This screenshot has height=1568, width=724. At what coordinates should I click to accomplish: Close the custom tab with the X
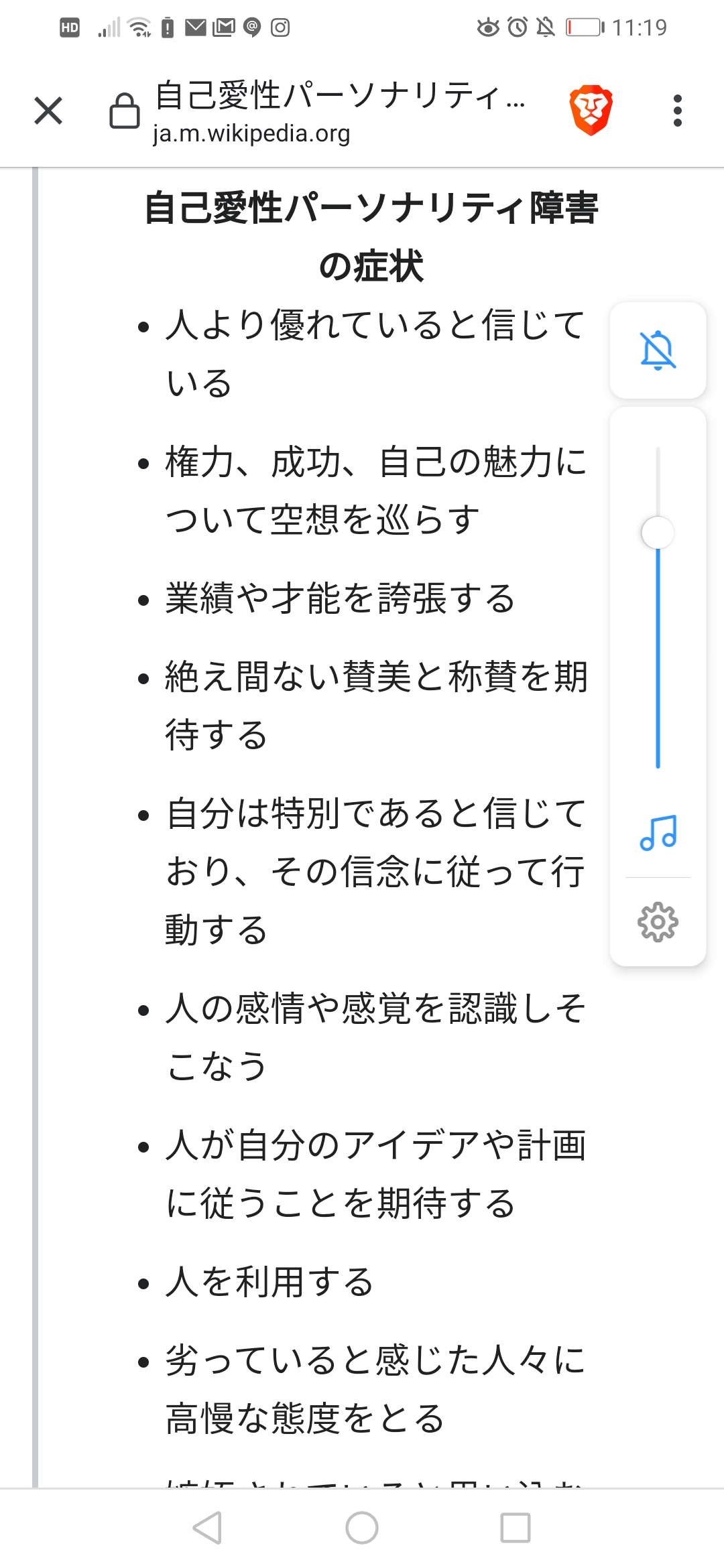[48, 111]
